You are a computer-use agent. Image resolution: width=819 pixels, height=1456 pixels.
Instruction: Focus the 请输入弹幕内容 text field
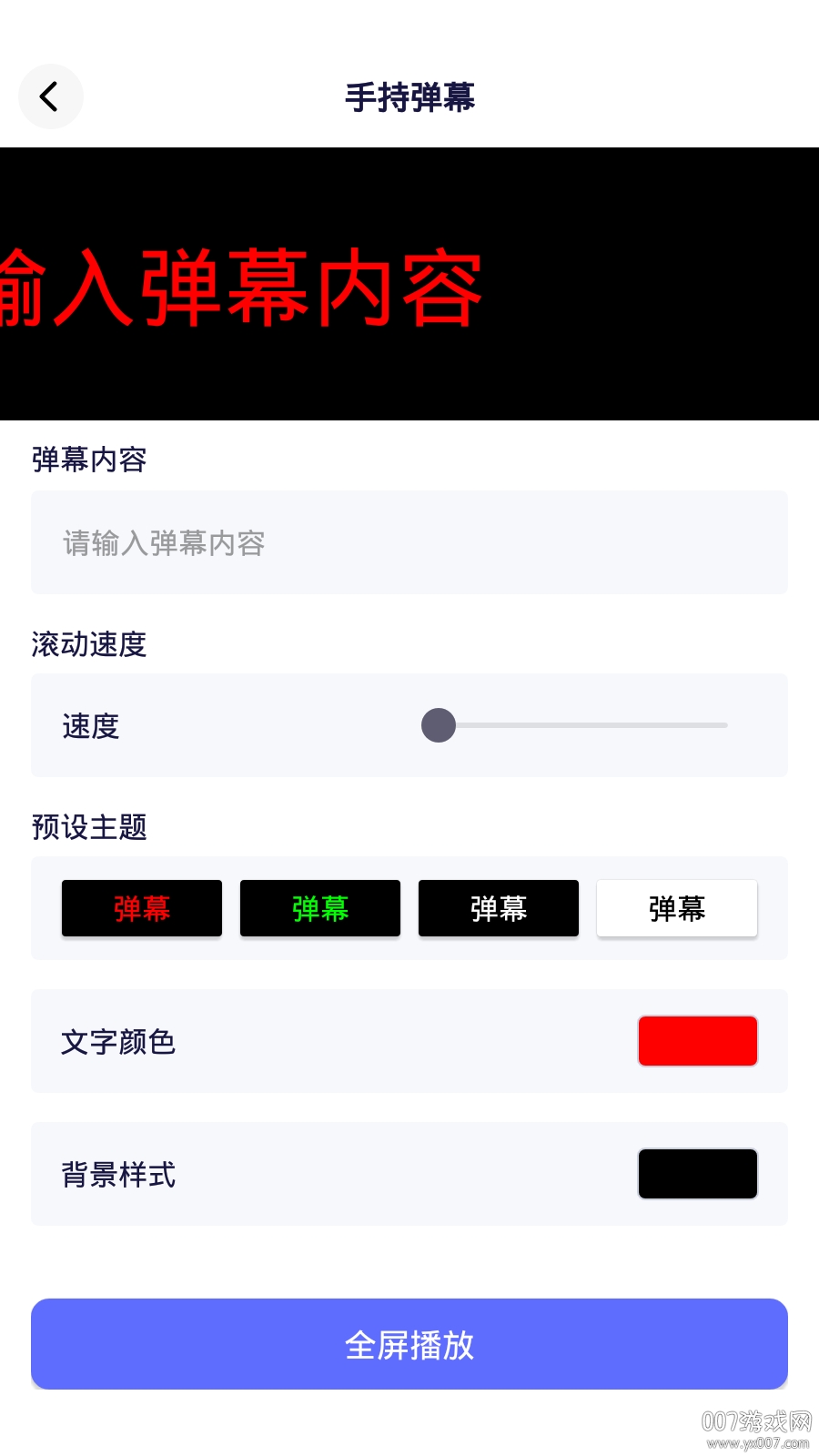[409, 543]
